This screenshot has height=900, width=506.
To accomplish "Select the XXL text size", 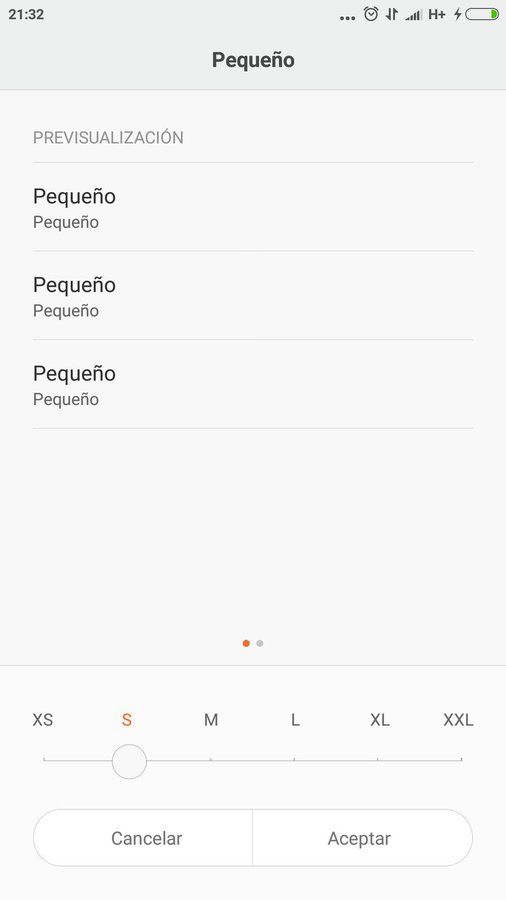I will coord(458,720).
